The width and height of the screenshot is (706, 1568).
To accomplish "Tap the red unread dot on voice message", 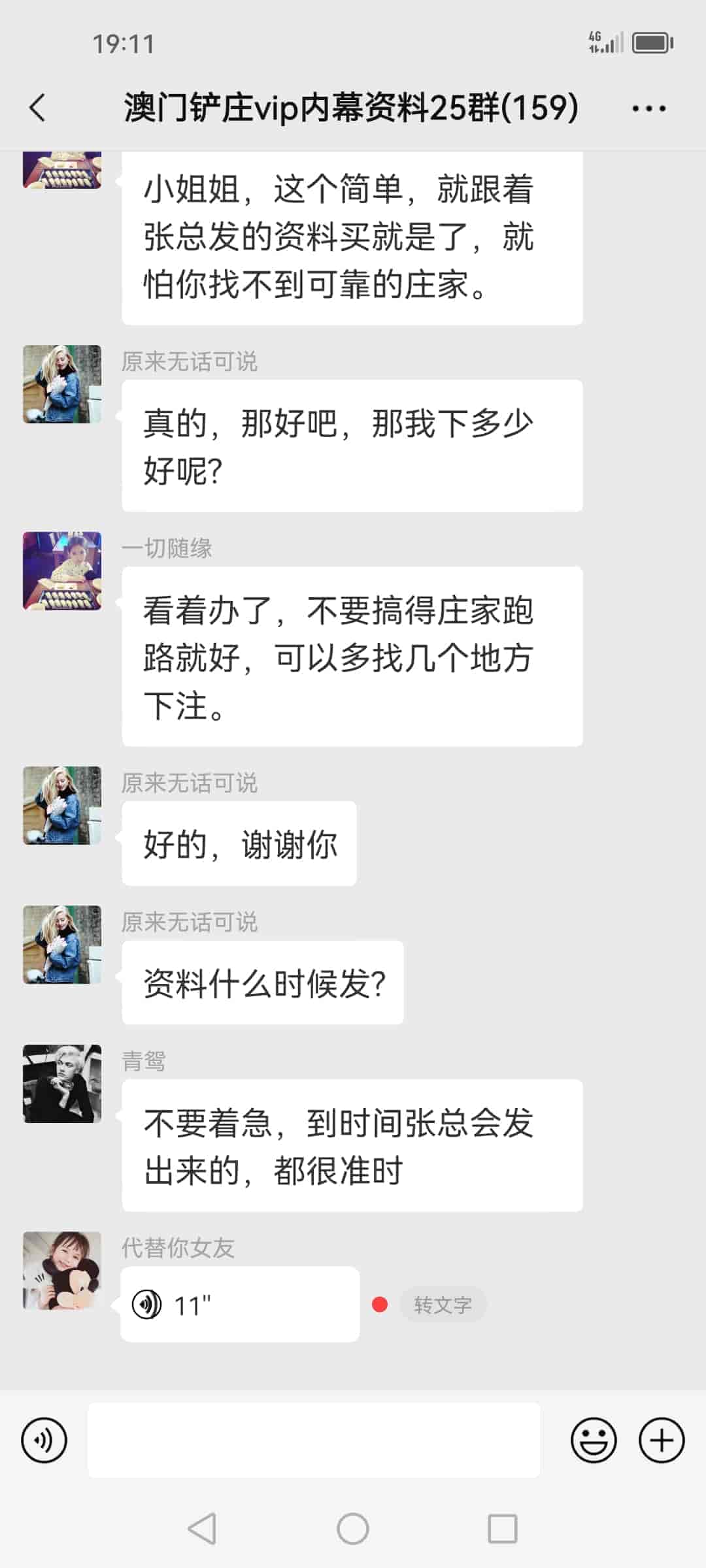I will coord(380,1303).
